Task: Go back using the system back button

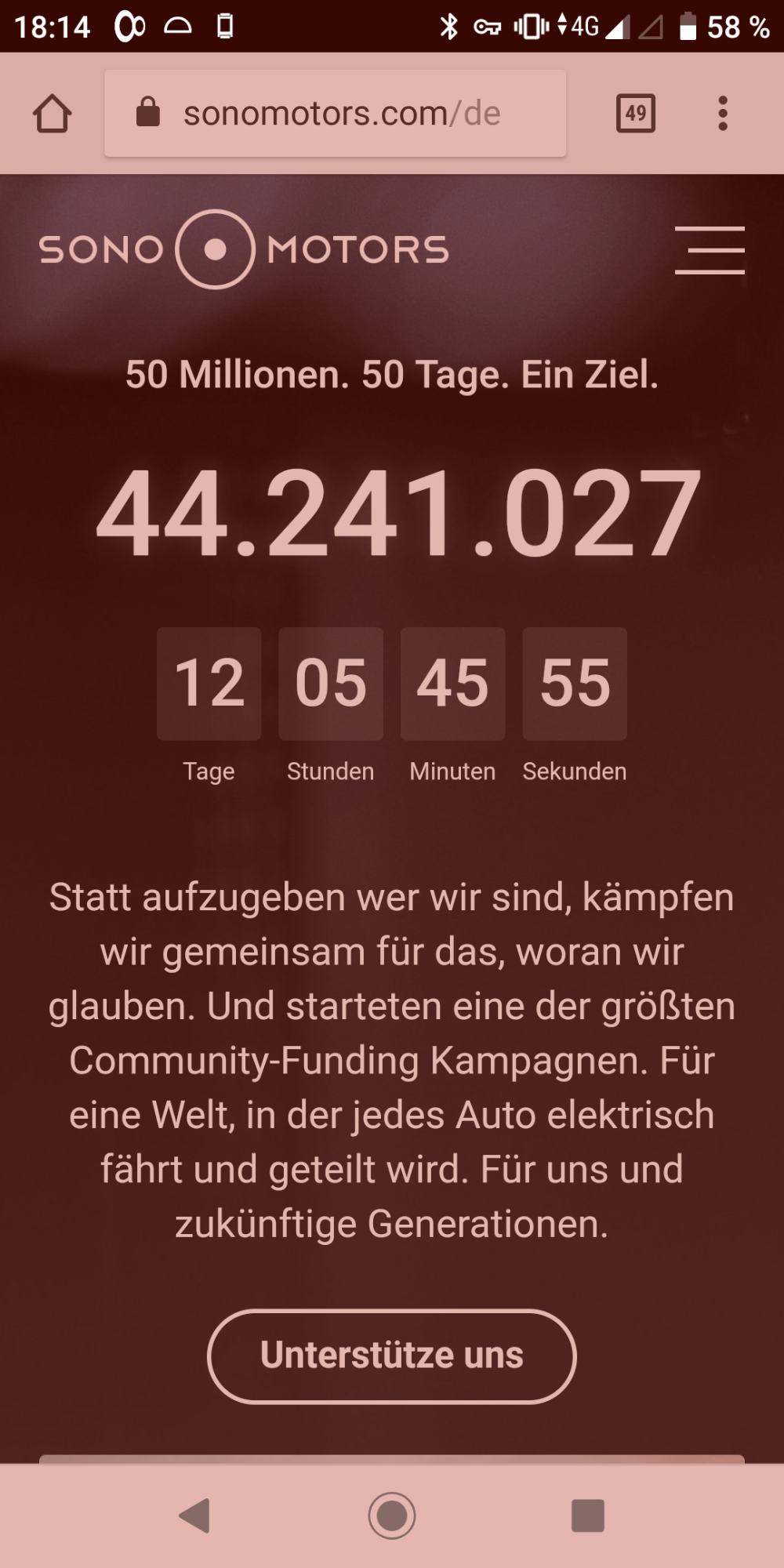Action: (x=195, y=1515)
